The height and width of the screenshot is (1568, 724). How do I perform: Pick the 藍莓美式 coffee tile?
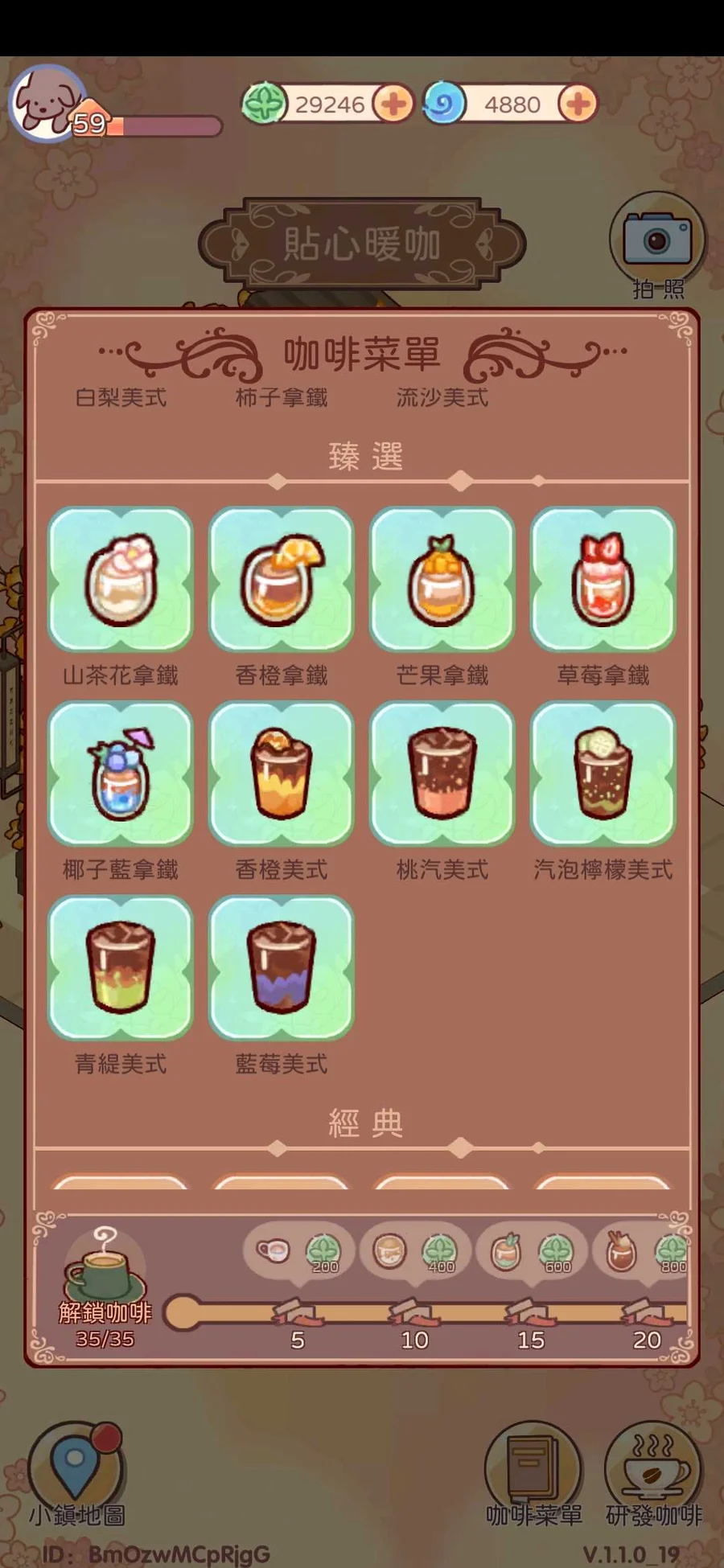282,968
